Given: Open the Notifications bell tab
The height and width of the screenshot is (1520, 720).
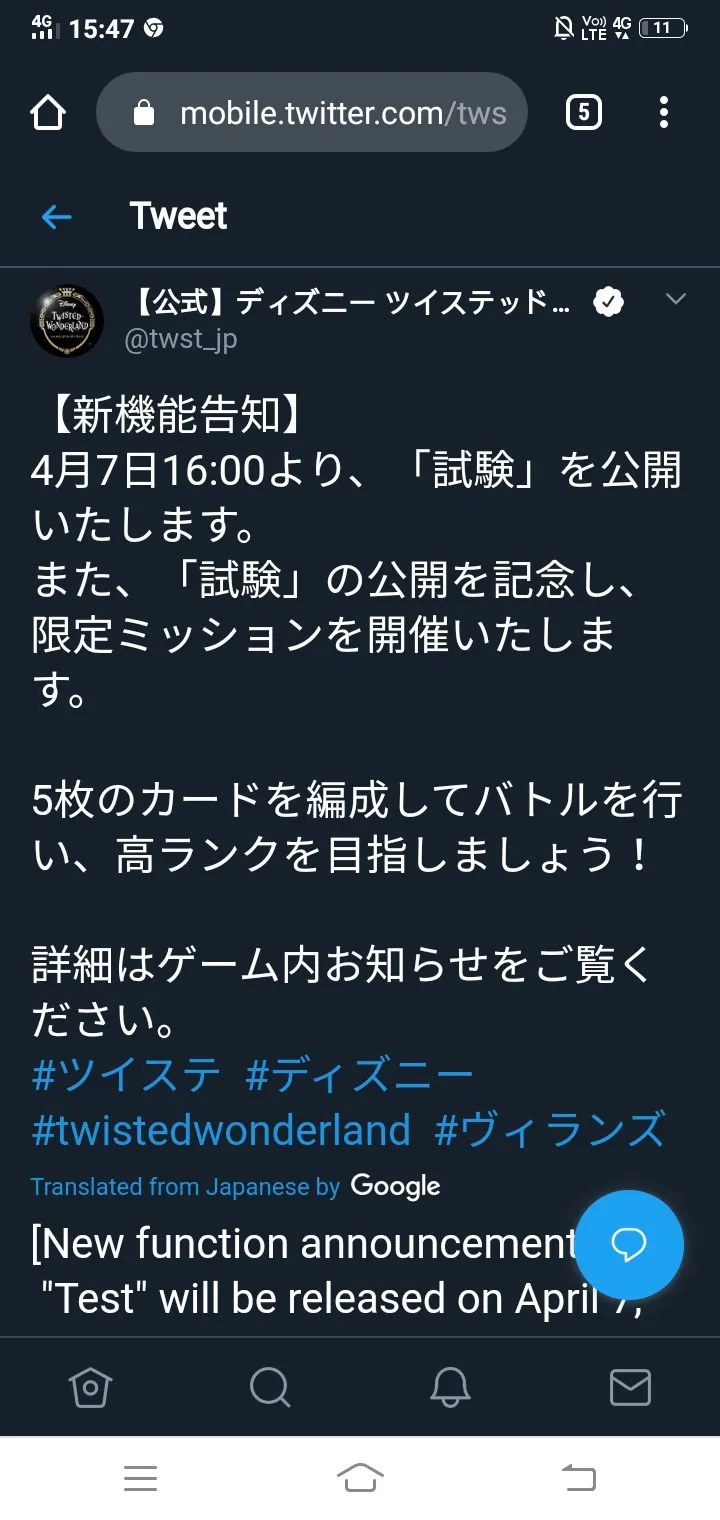Looking at the screenshot, I should (x=450, y=1388).
